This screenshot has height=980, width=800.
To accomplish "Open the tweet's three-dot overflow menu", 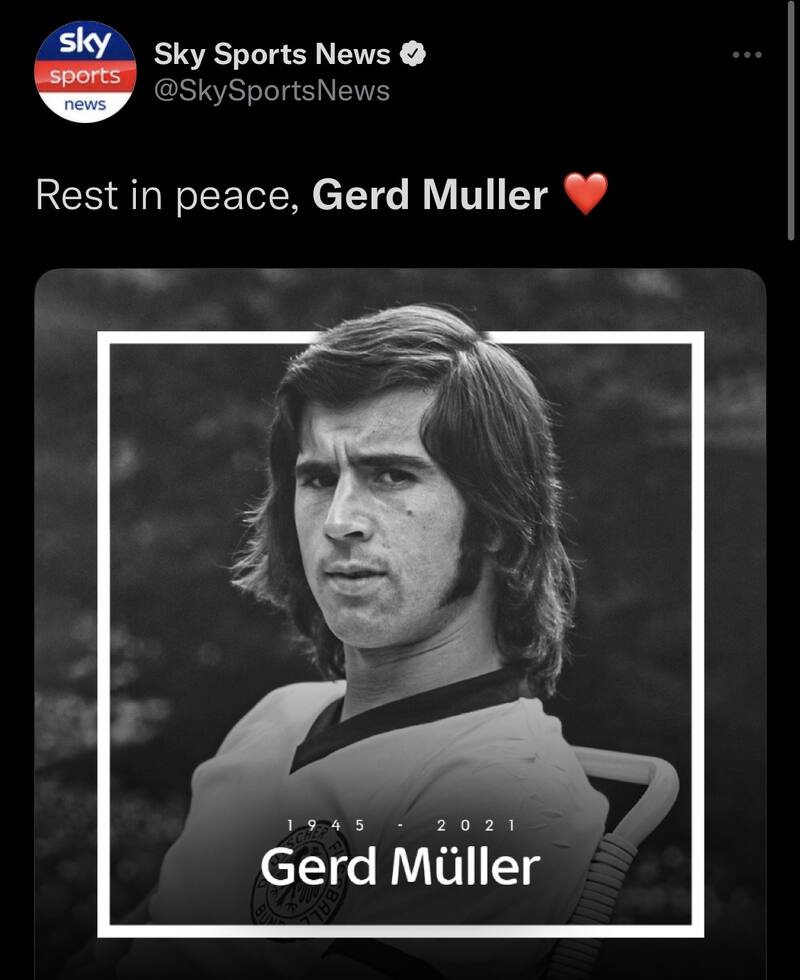I will [x=746, y=55].
